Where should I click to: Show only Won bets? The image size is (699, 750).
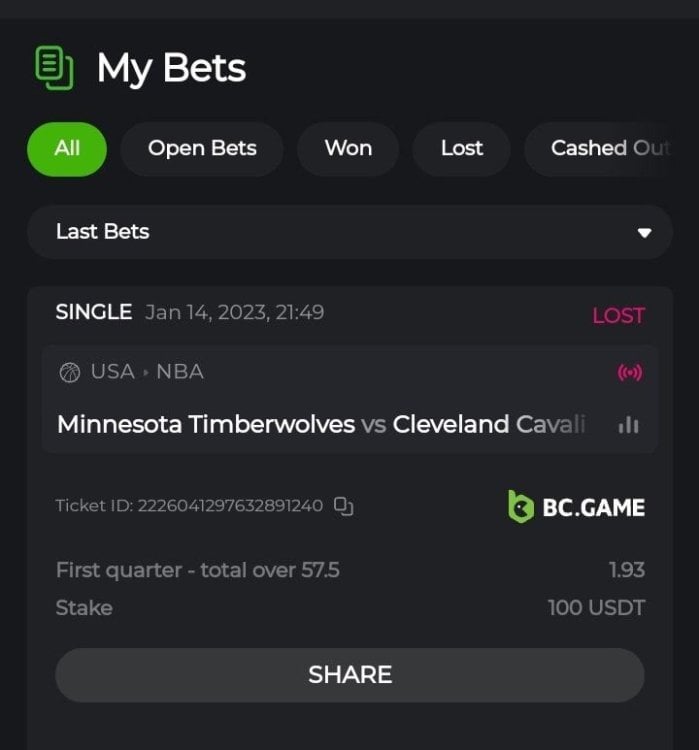point(348,148)
